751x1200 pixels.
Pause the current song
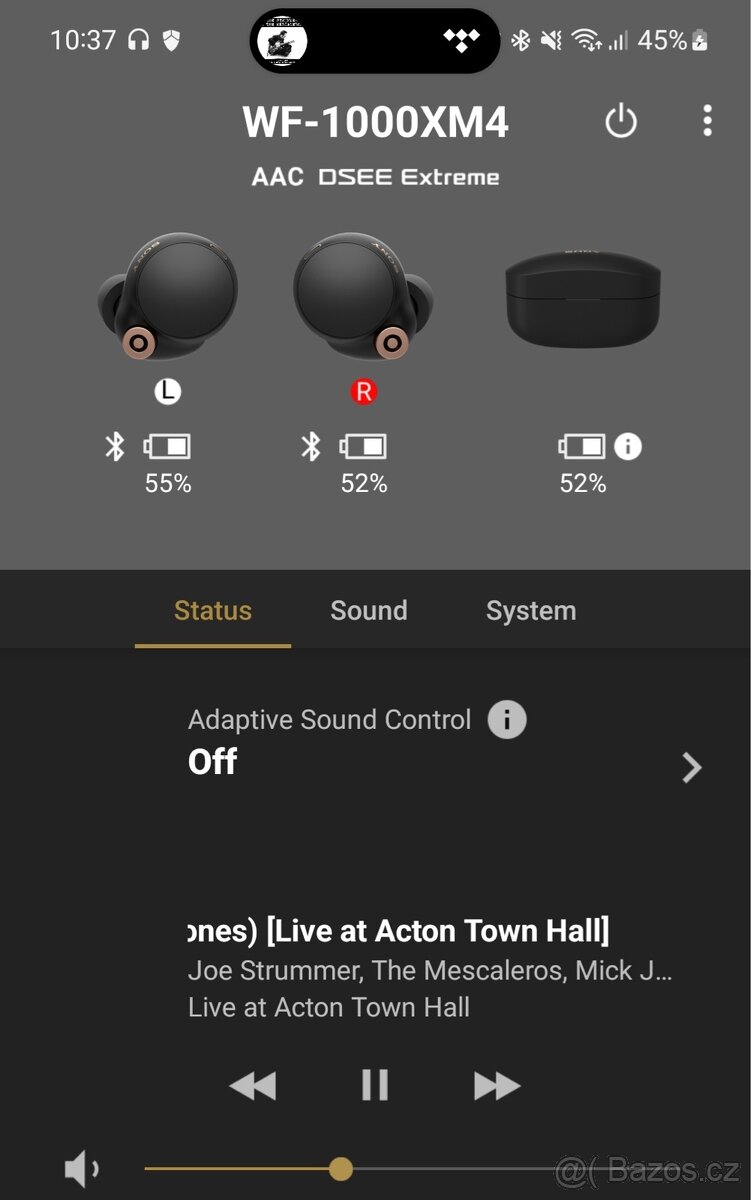tap(375, 1085)
